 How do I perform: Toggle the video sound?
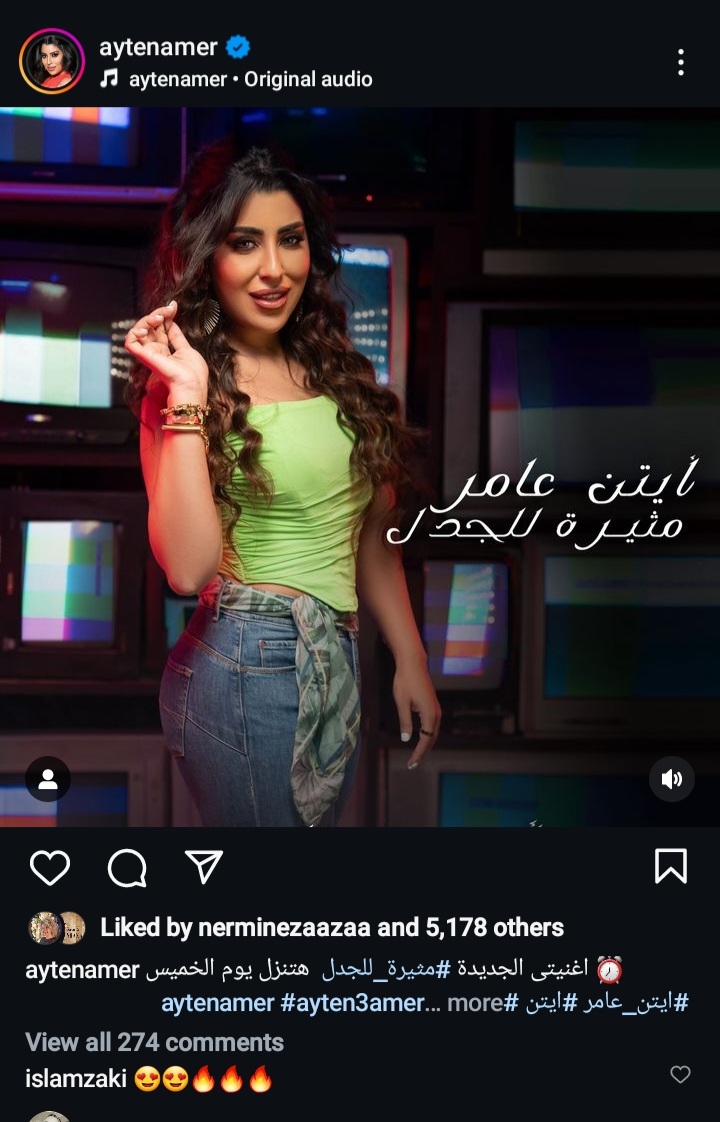pos(671,779)
